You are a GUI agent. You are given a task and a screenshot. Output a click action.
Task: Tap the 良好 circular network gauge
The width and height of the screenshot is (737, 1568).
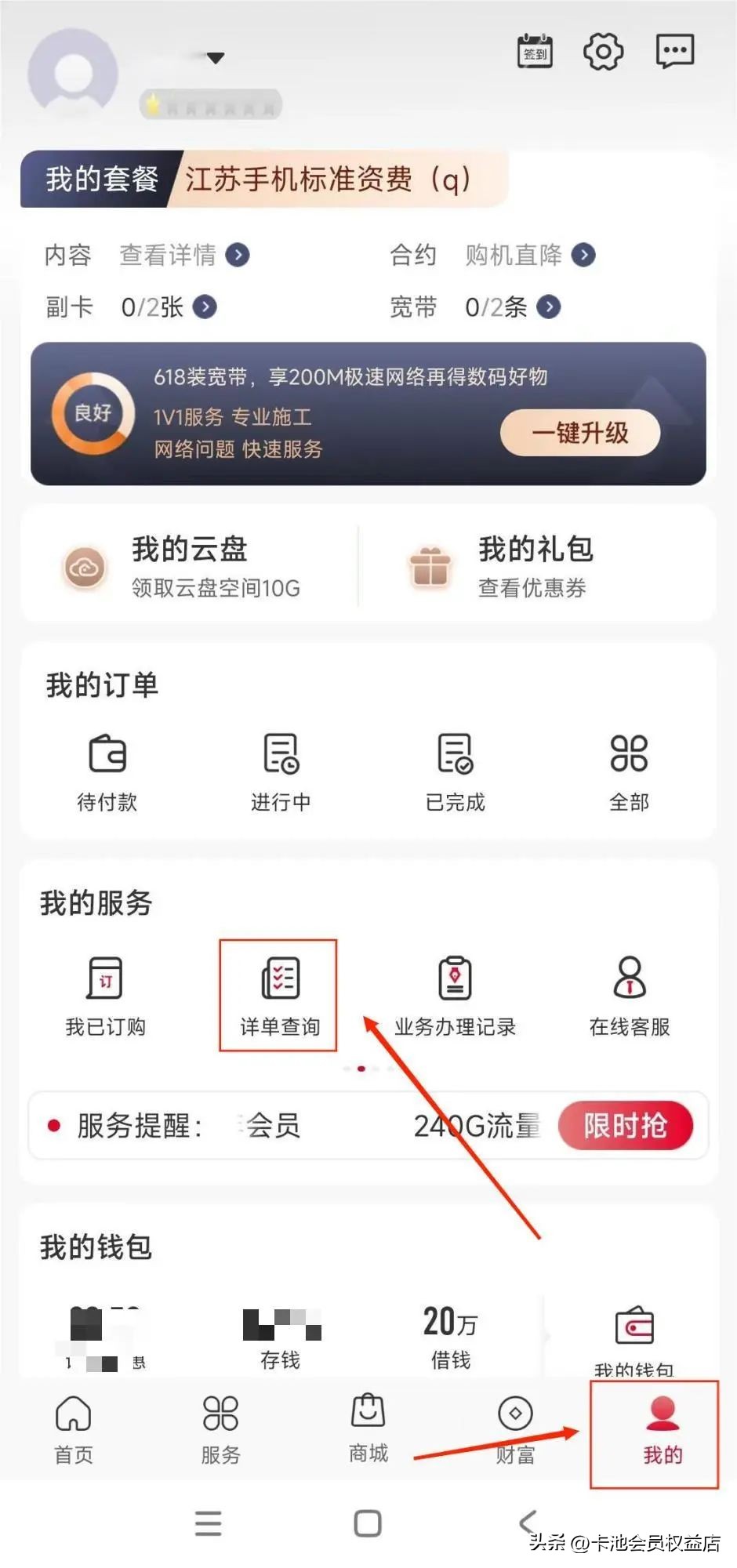tap(92, 416)
